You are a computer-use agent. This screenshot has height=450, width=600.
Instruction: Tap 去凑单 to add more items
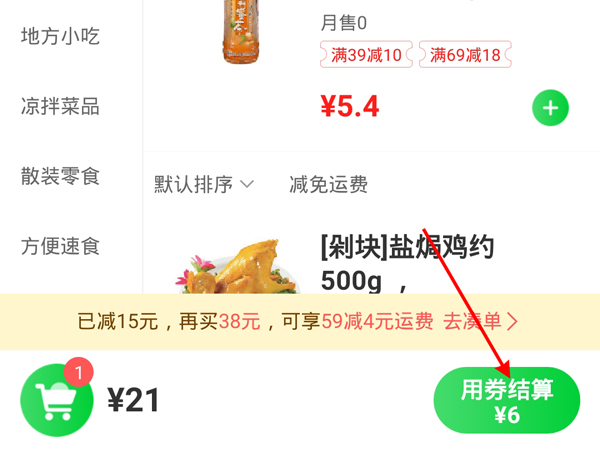480,322
